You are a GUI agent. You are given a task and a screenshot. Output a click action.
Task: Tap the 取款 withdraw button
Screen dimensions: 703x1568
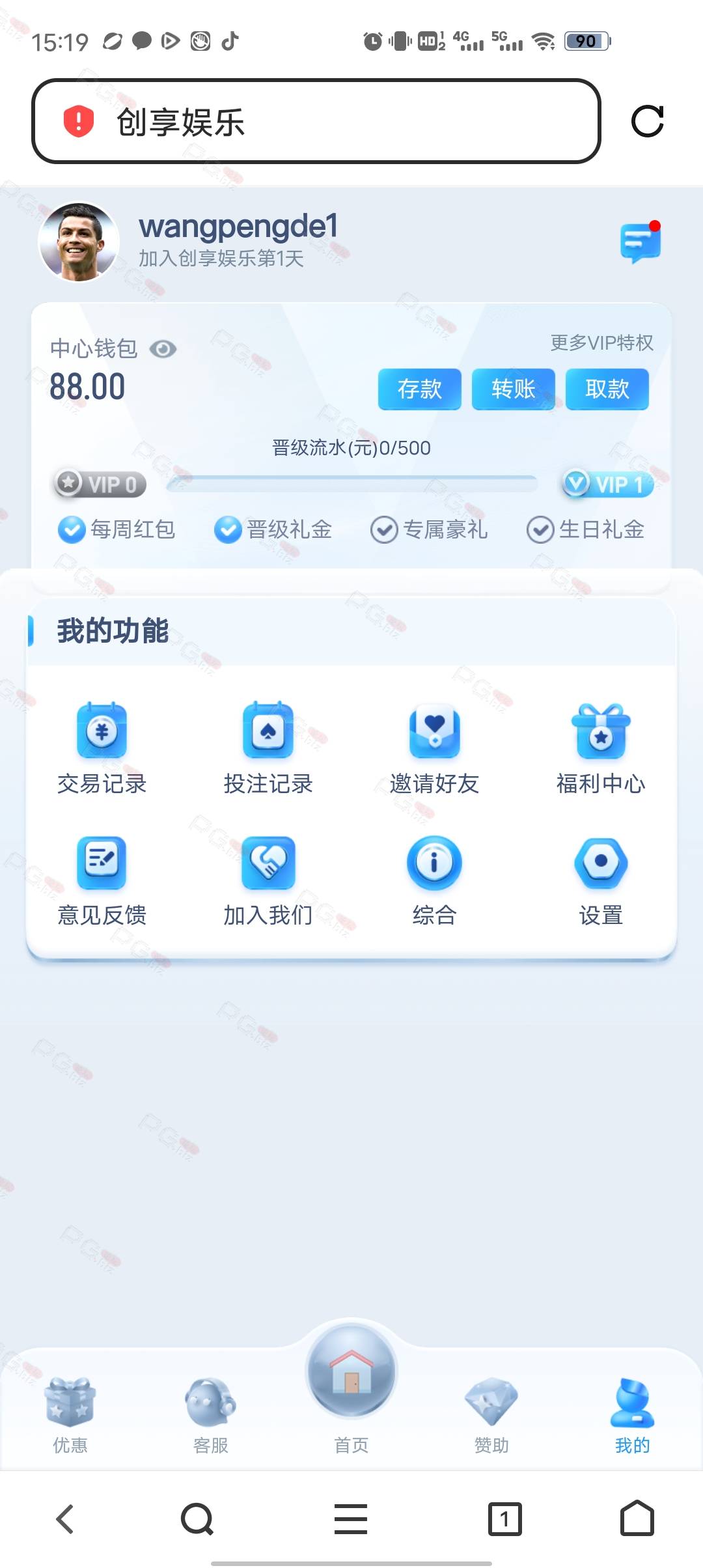[607, 389]
